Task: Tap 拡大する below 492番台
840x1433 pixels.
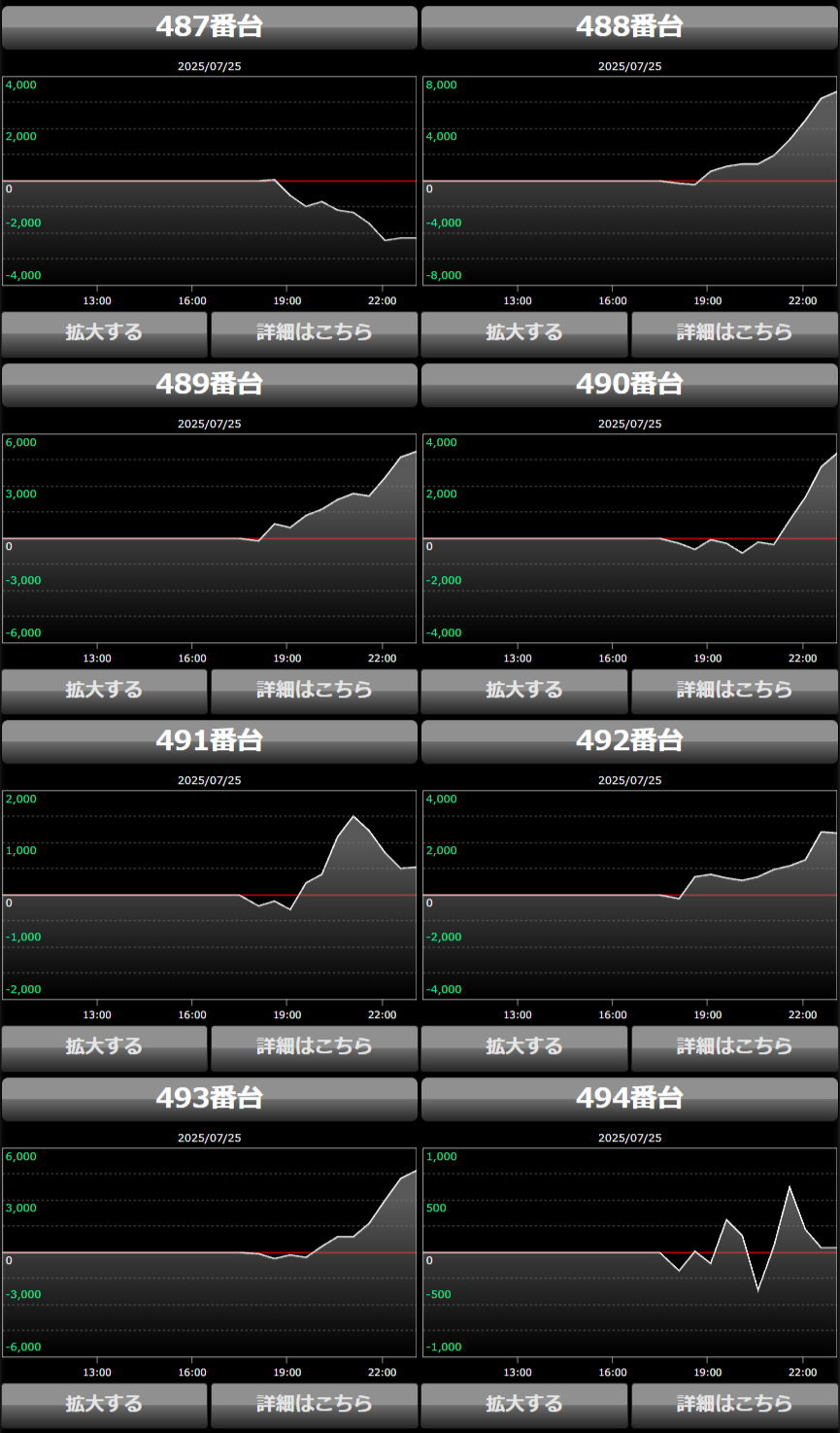Action: point(524,1048)
